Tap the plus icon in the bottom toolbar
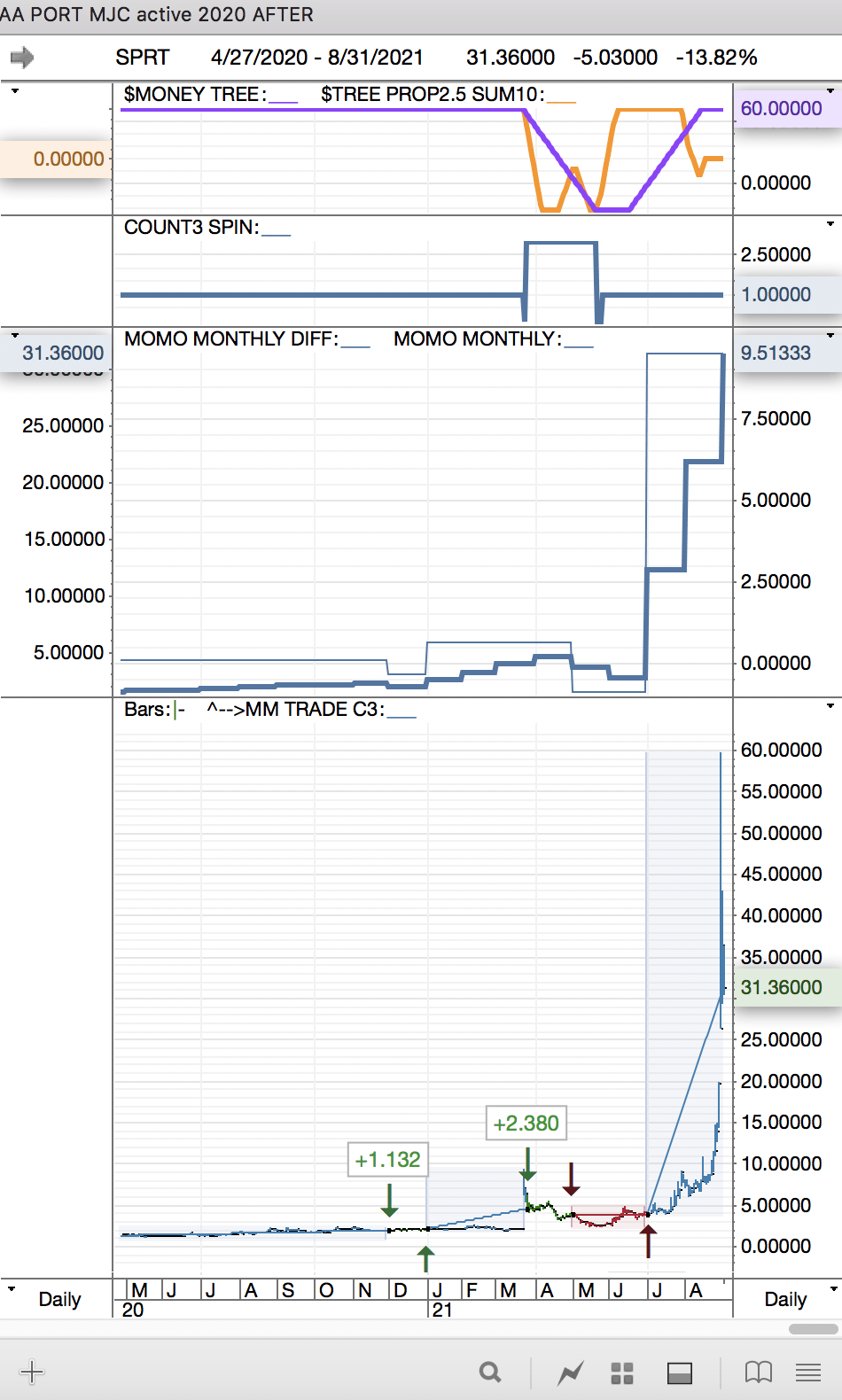The image size is (842, 1400). click(32, 1373)
